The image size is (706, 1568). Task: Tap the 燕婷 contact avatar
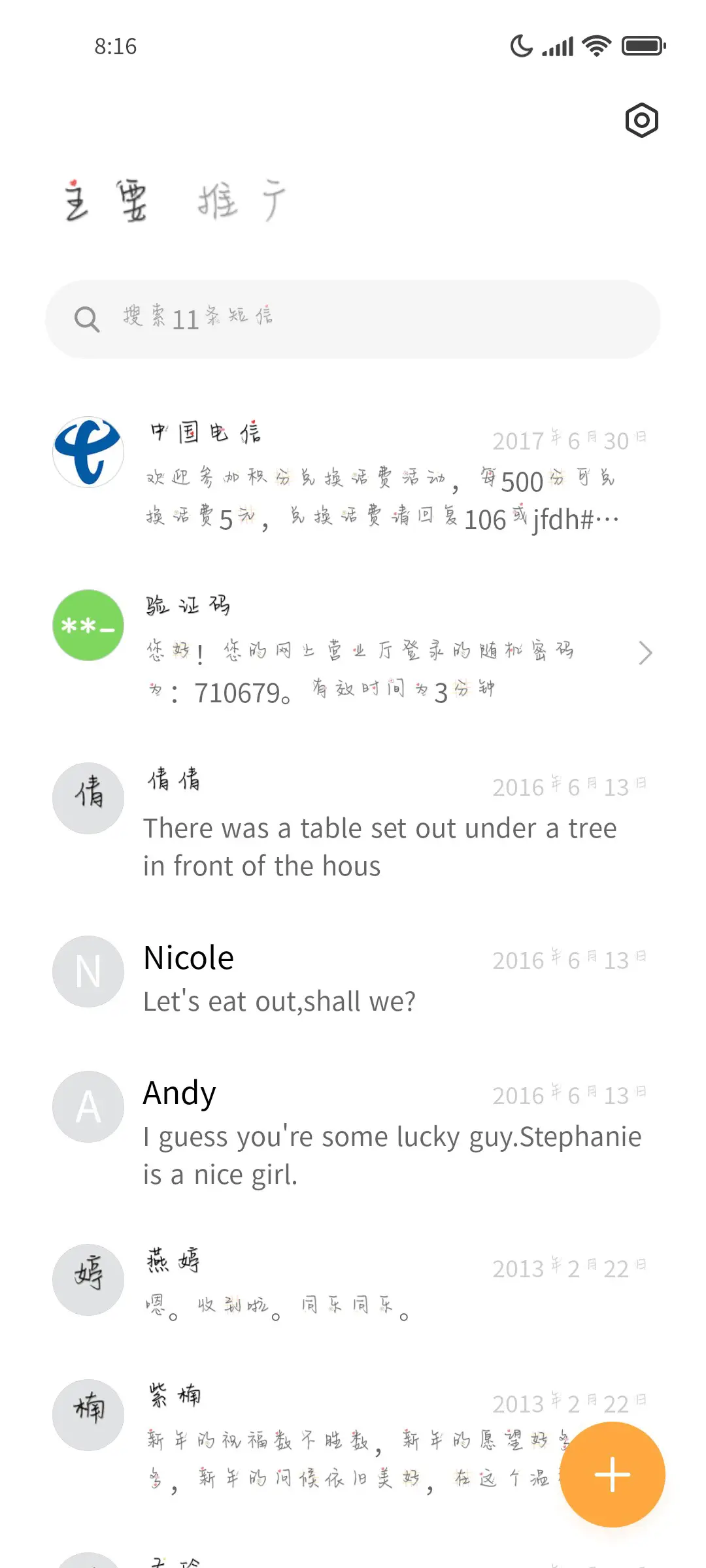[88, 1280]
